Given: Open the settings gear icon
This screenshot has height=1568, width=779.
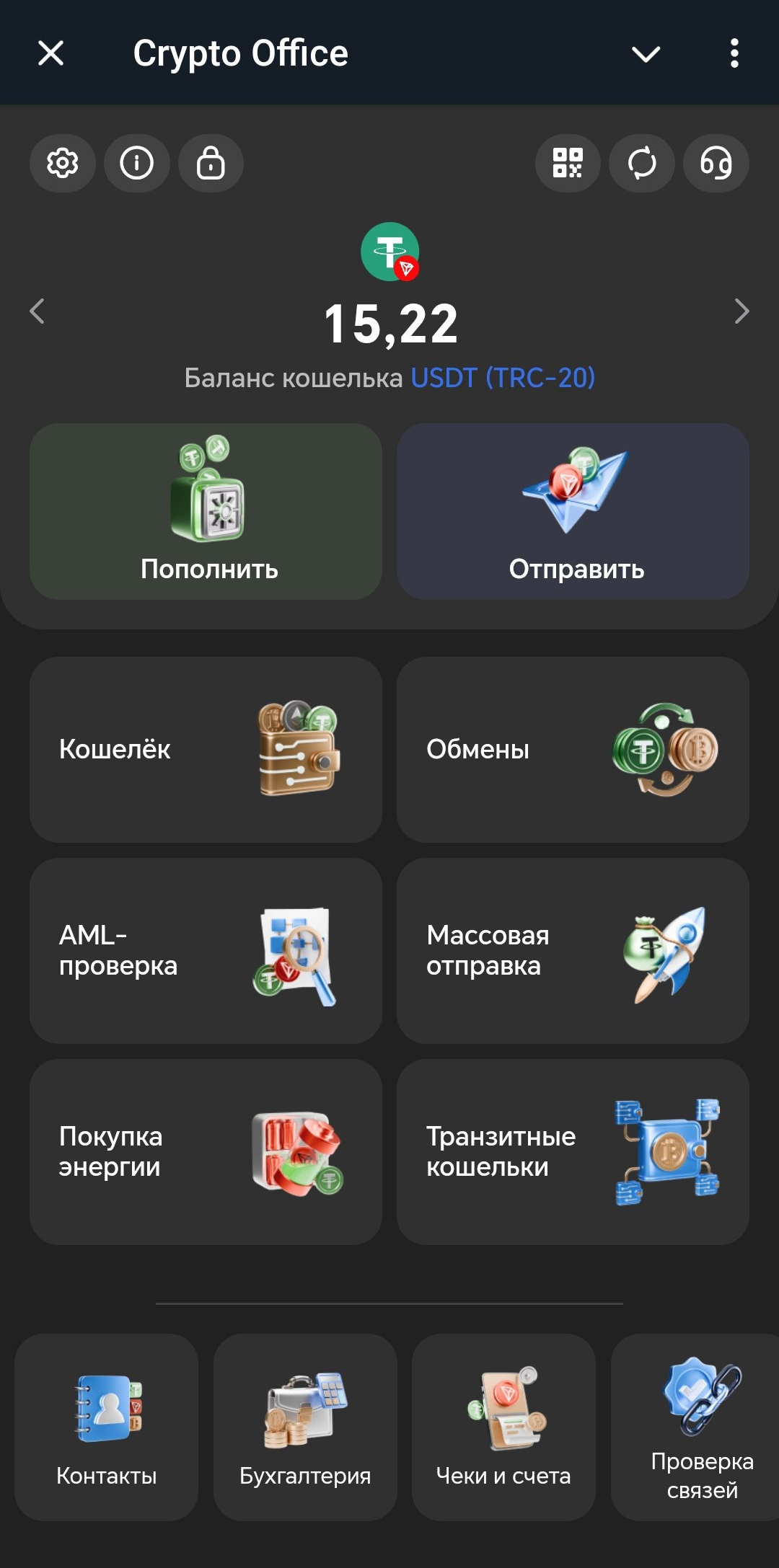Looking at the screenshot, I should point(62,164).
